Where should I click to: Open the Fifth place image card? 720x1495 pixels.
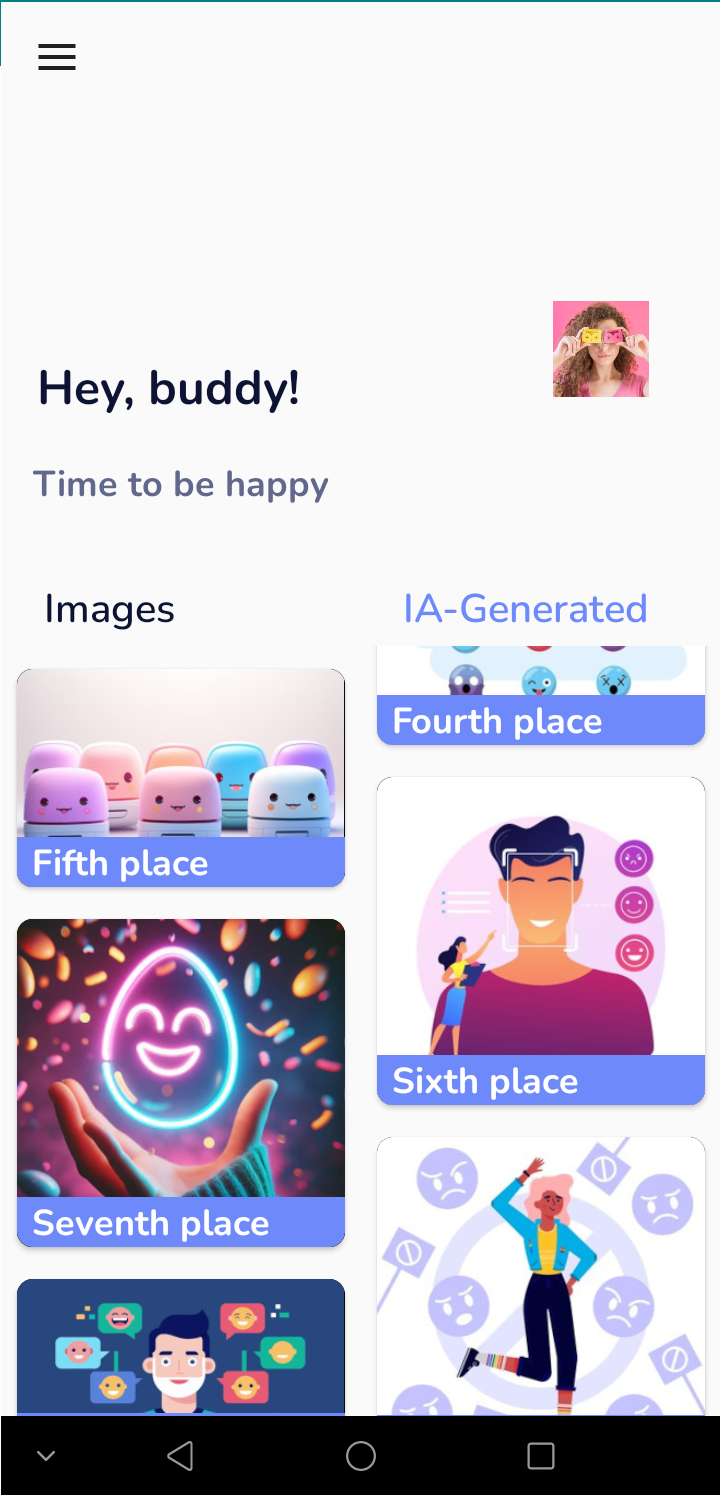pos(181,778)
